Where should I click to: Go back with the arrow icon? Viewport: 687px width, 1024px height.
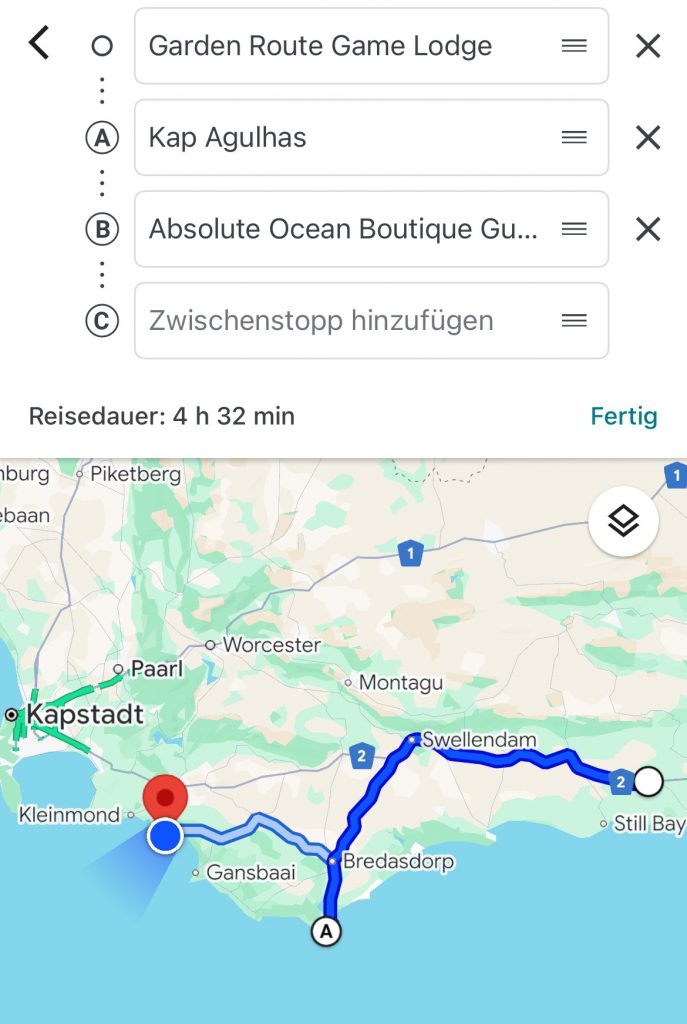pyautogui.click(x=39, y=44)
